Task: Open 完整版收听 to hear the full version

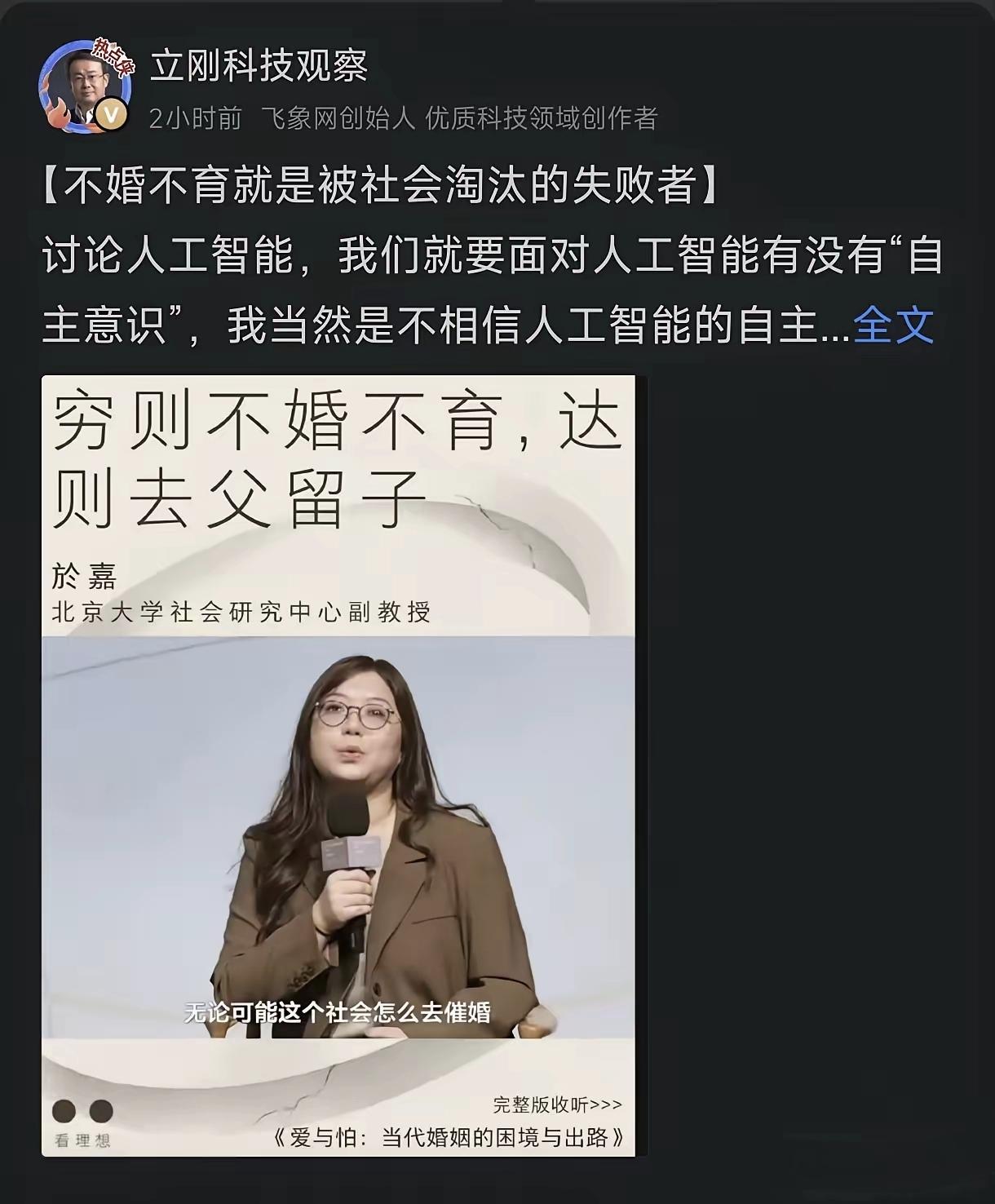Action: 555,1104
